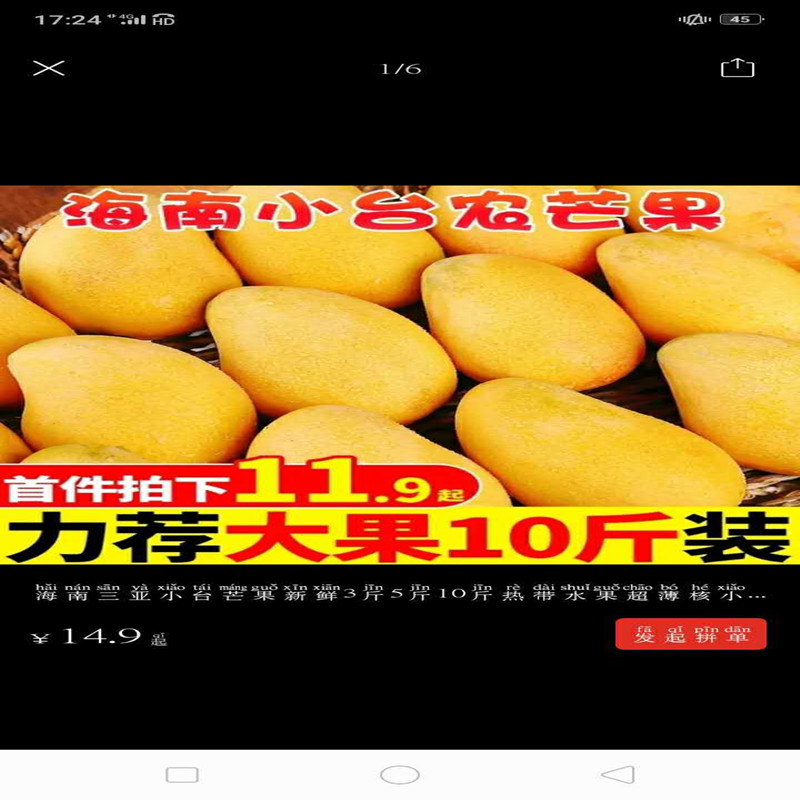Return to the phone home screen

point(400,775)
